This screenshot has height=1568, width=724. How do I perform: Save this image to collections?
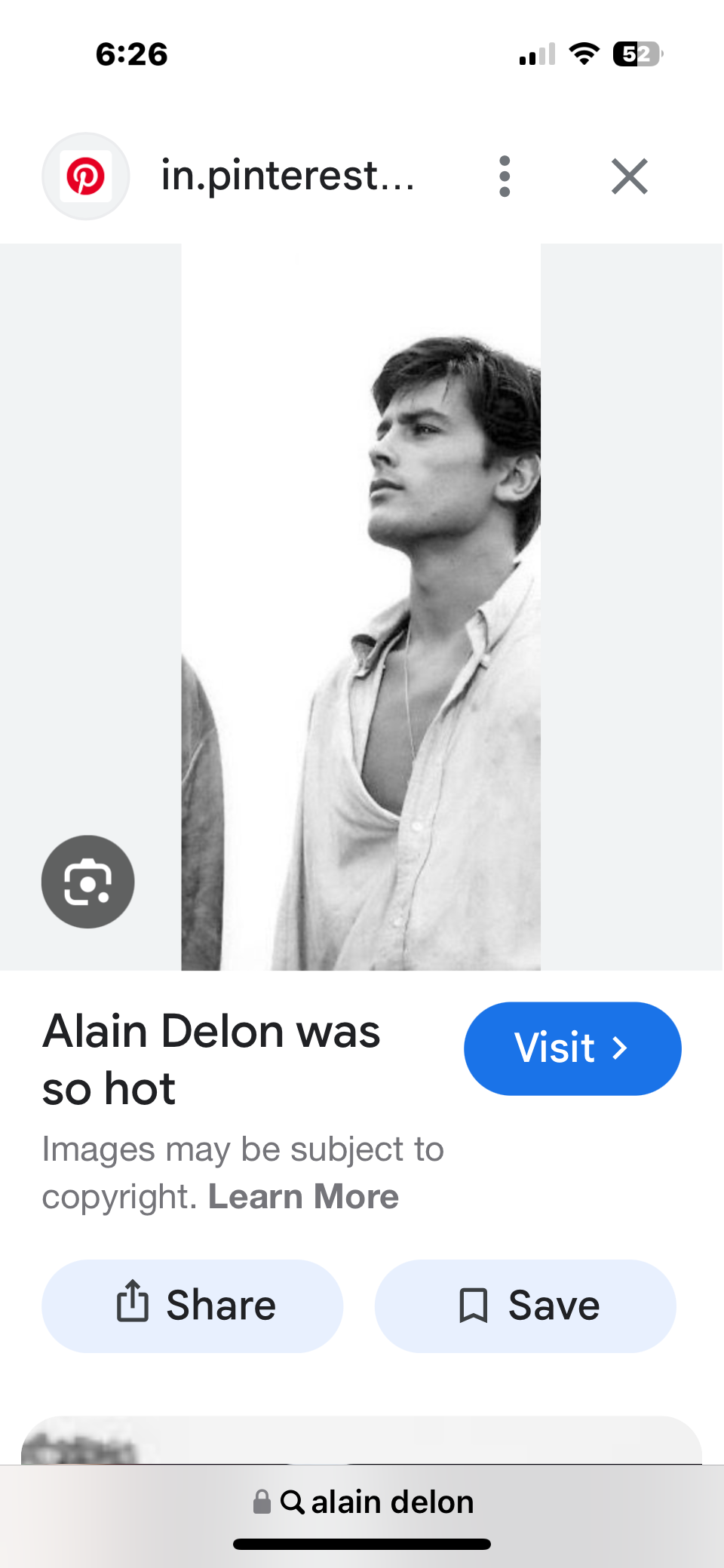pyautogui.click(x=526, y=1306)
